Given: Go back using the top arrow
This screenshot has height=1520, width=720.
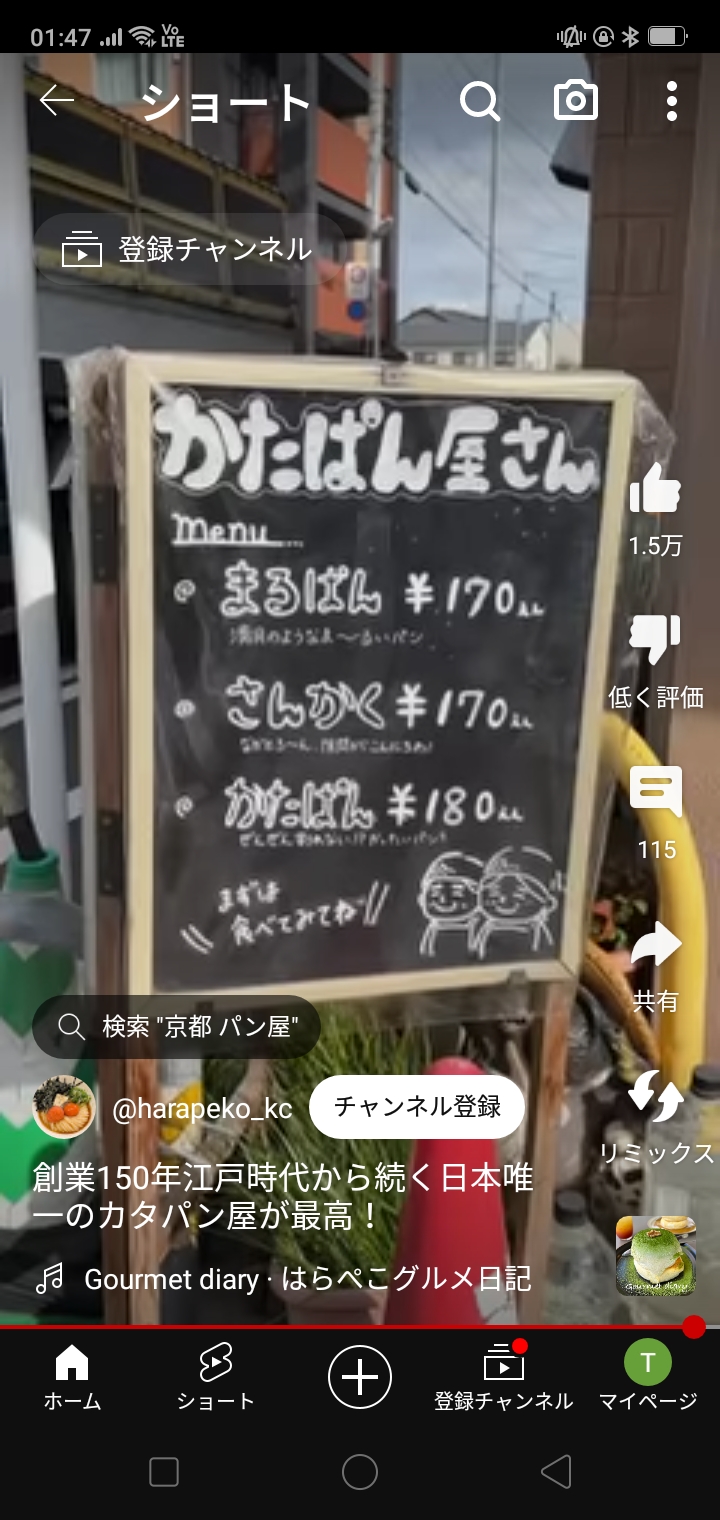Looking at the screenshot, I should click(57, 100).
